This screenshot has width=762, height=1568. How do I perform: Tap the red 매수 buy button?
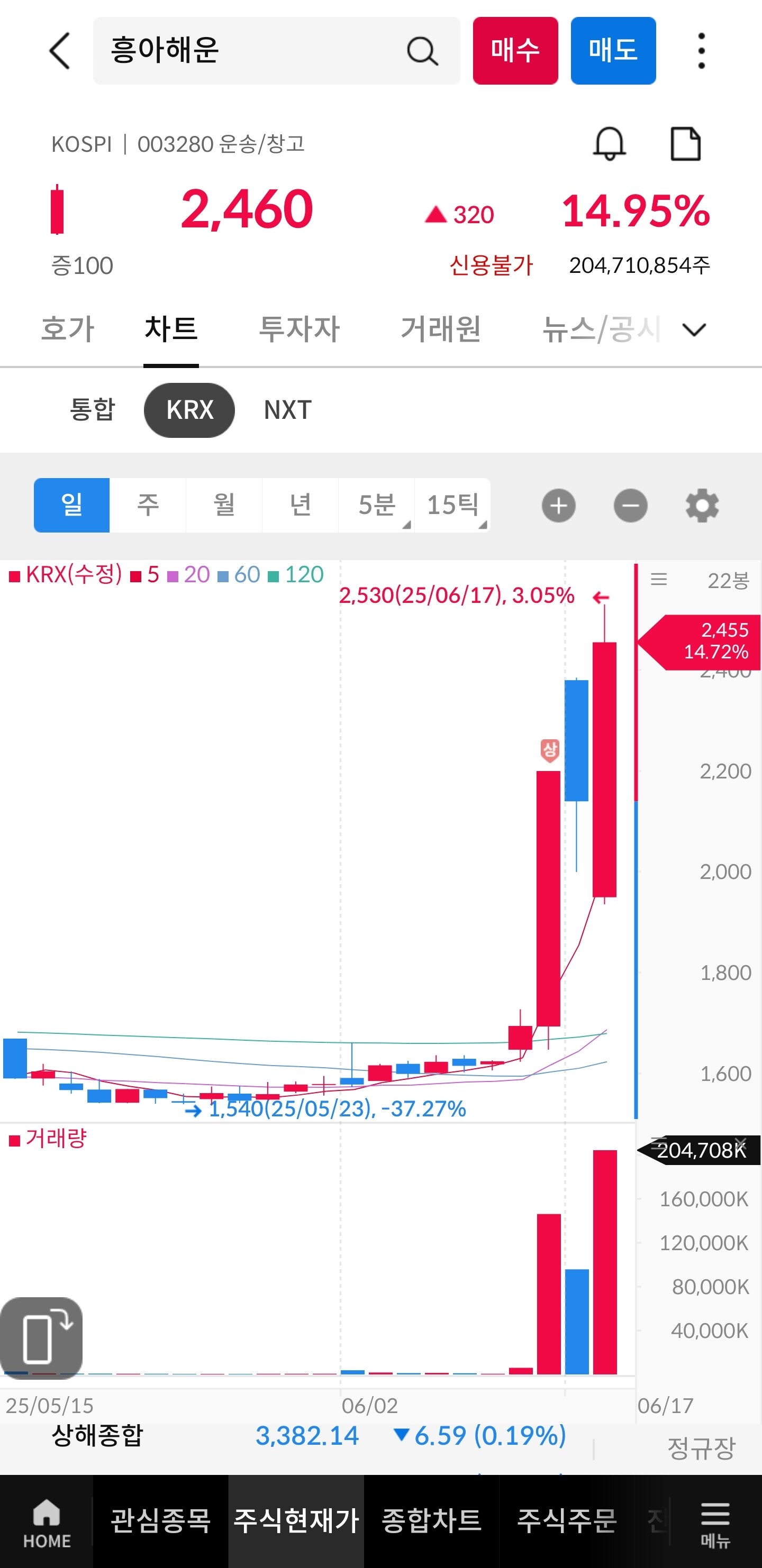pos(515,51)
